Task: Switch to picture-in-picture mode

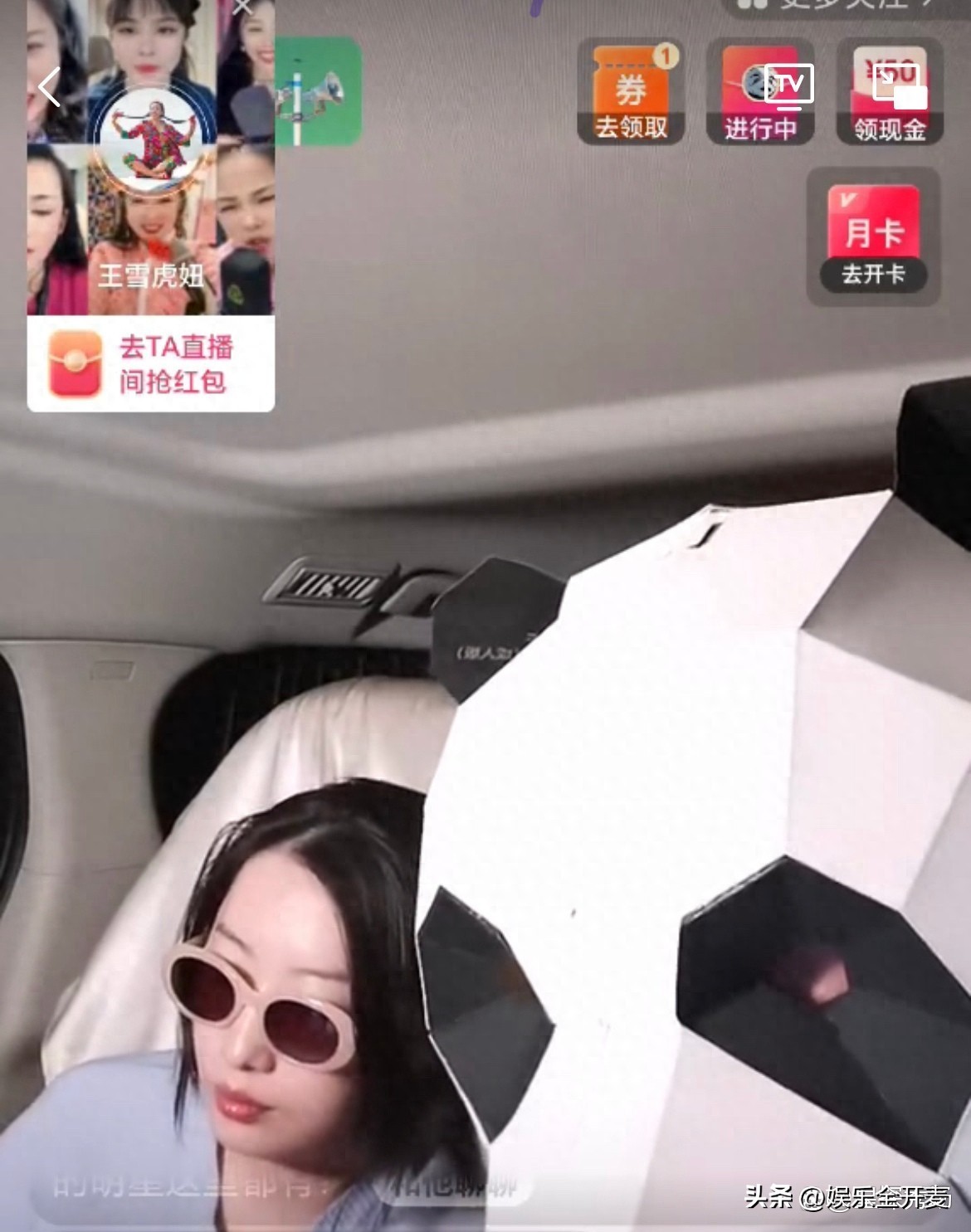Action: [901, 87]
